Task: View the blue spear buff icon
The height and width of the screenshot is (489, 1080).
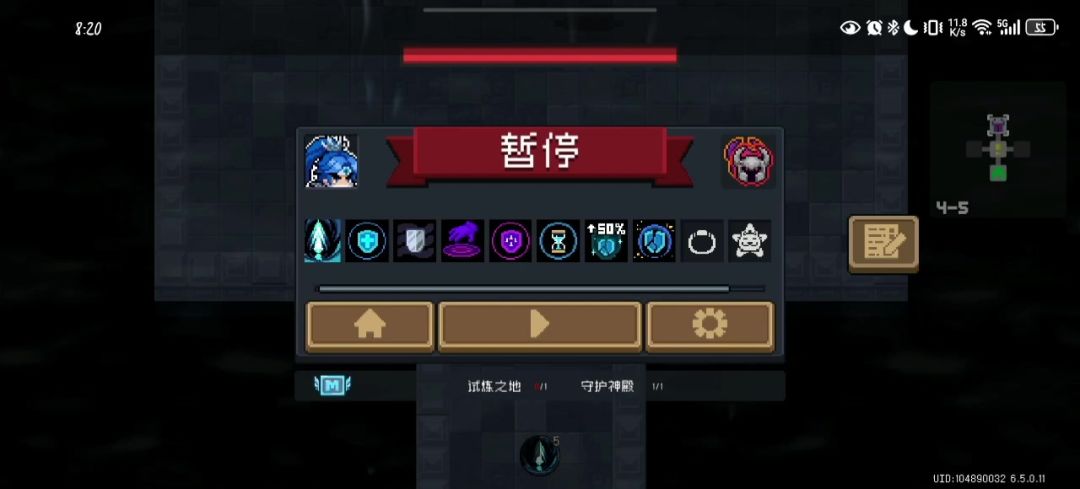Action: pos(322,241)
